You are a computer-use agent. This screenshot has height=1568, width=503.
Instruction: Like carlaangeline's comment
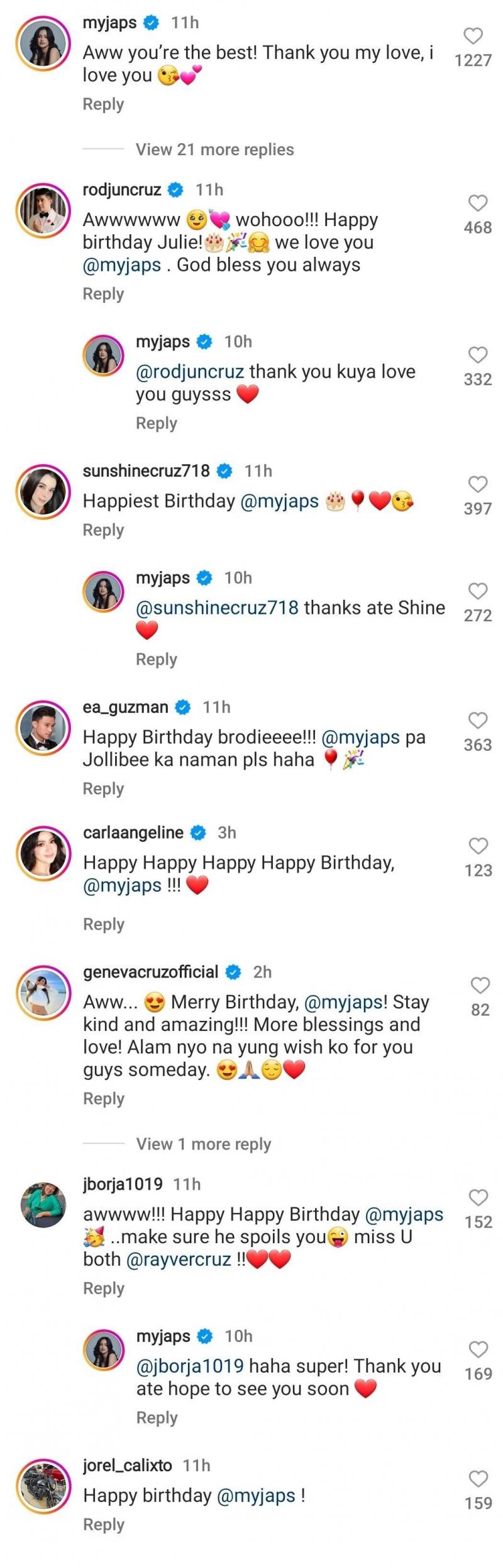(x=478, y=846)
